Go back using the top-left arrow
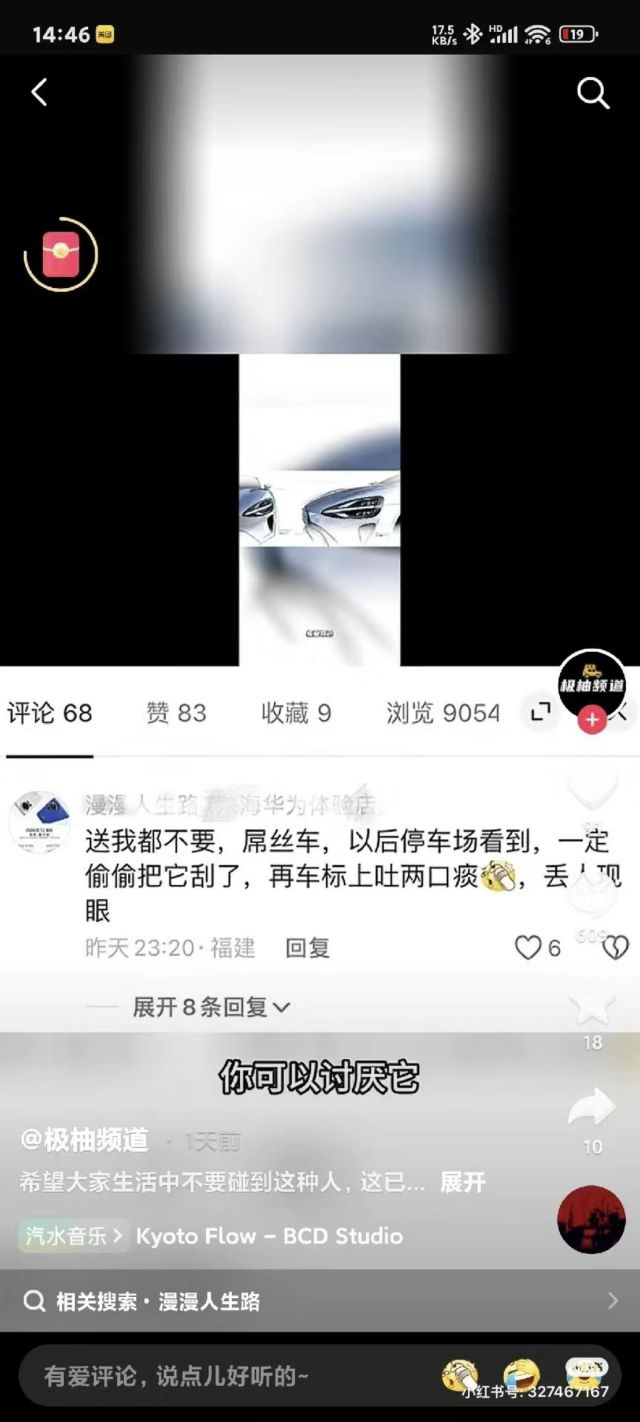 click(39, 93)
